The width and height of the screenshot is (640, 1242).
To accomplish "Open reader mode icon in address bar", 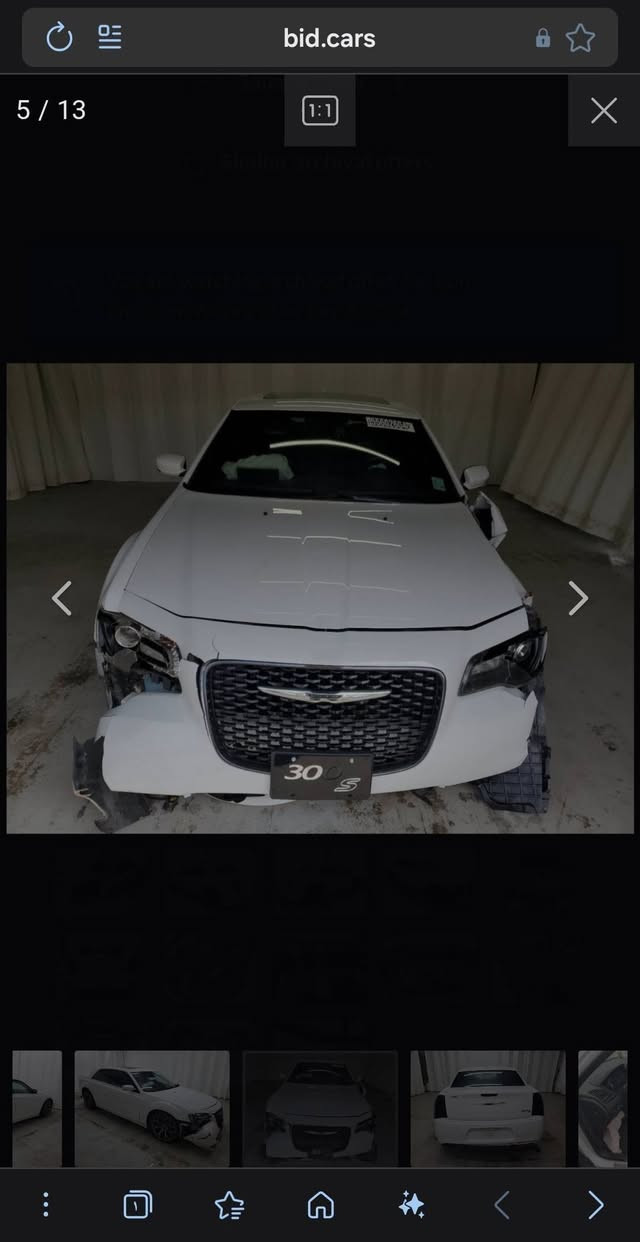I will (x=110, y=38).
